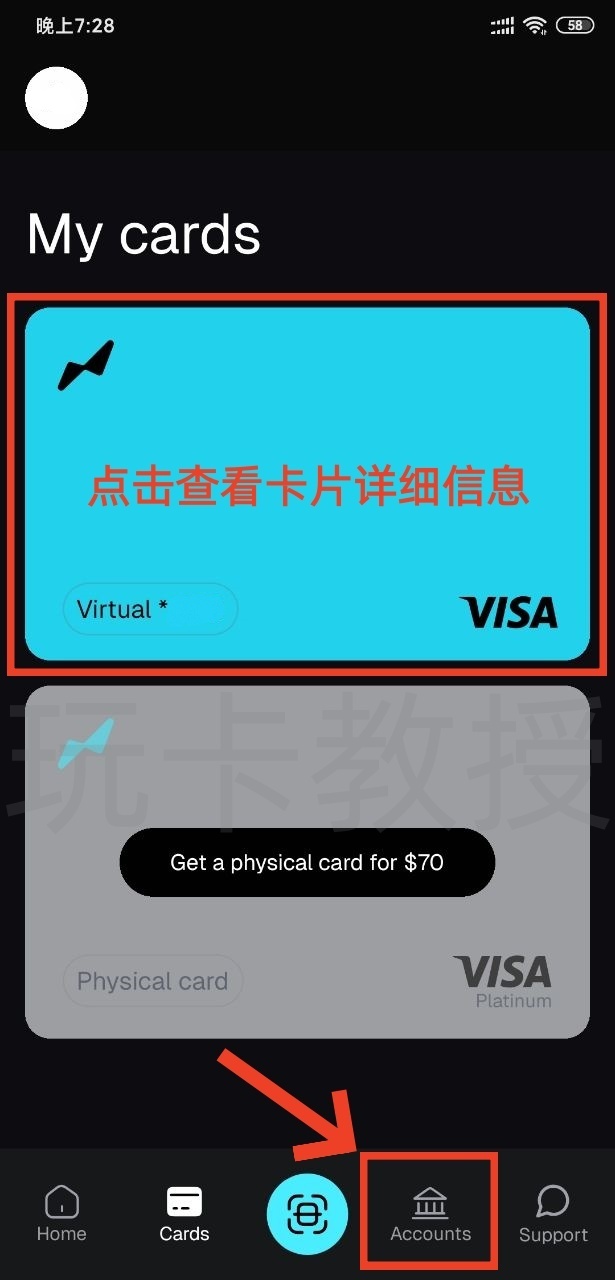This screenshot has width=615, height=1280.
Task: Open the Support tab
Action: 552,1214
